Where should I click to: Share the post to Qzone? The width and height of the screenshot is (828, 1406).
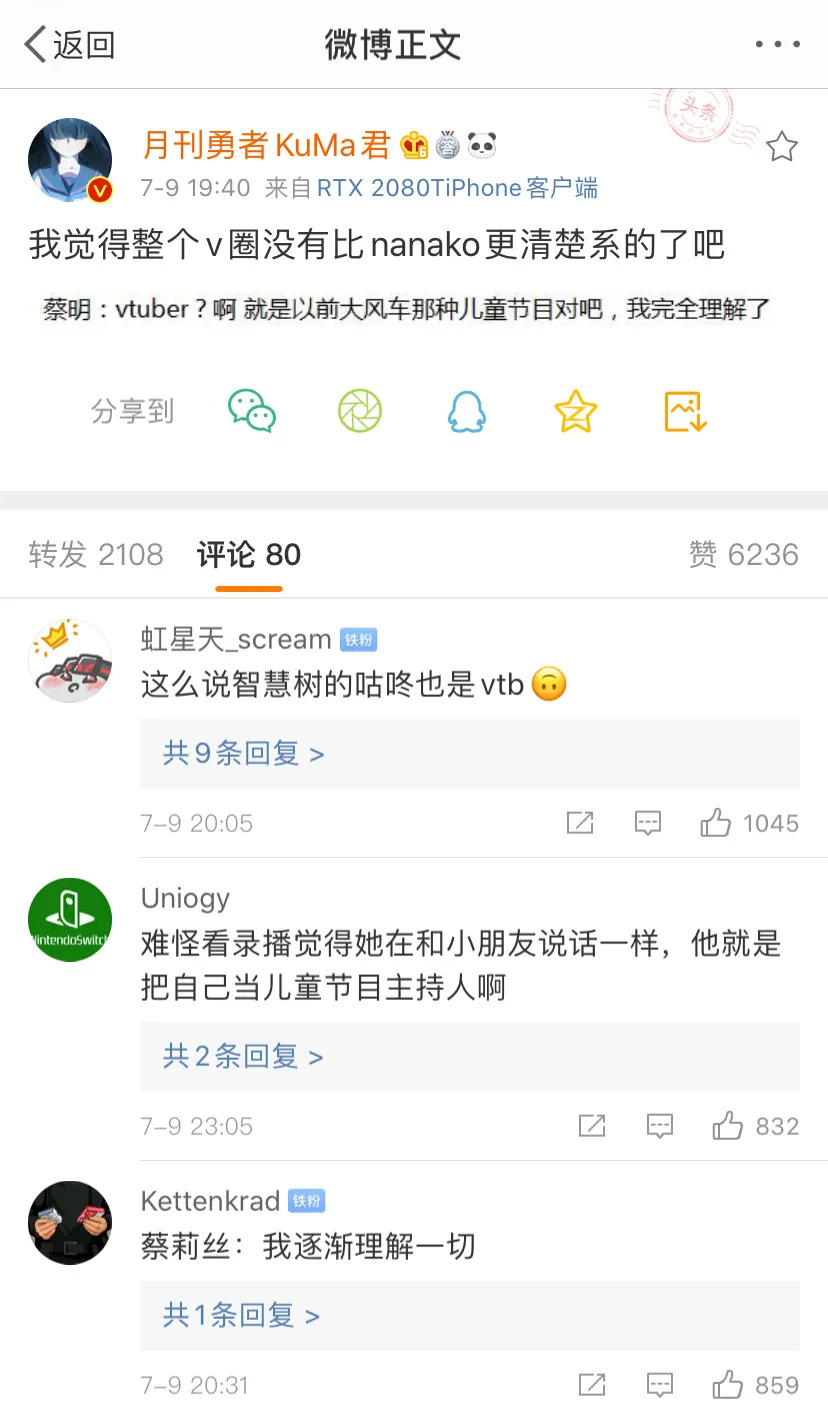pos(576,411)
